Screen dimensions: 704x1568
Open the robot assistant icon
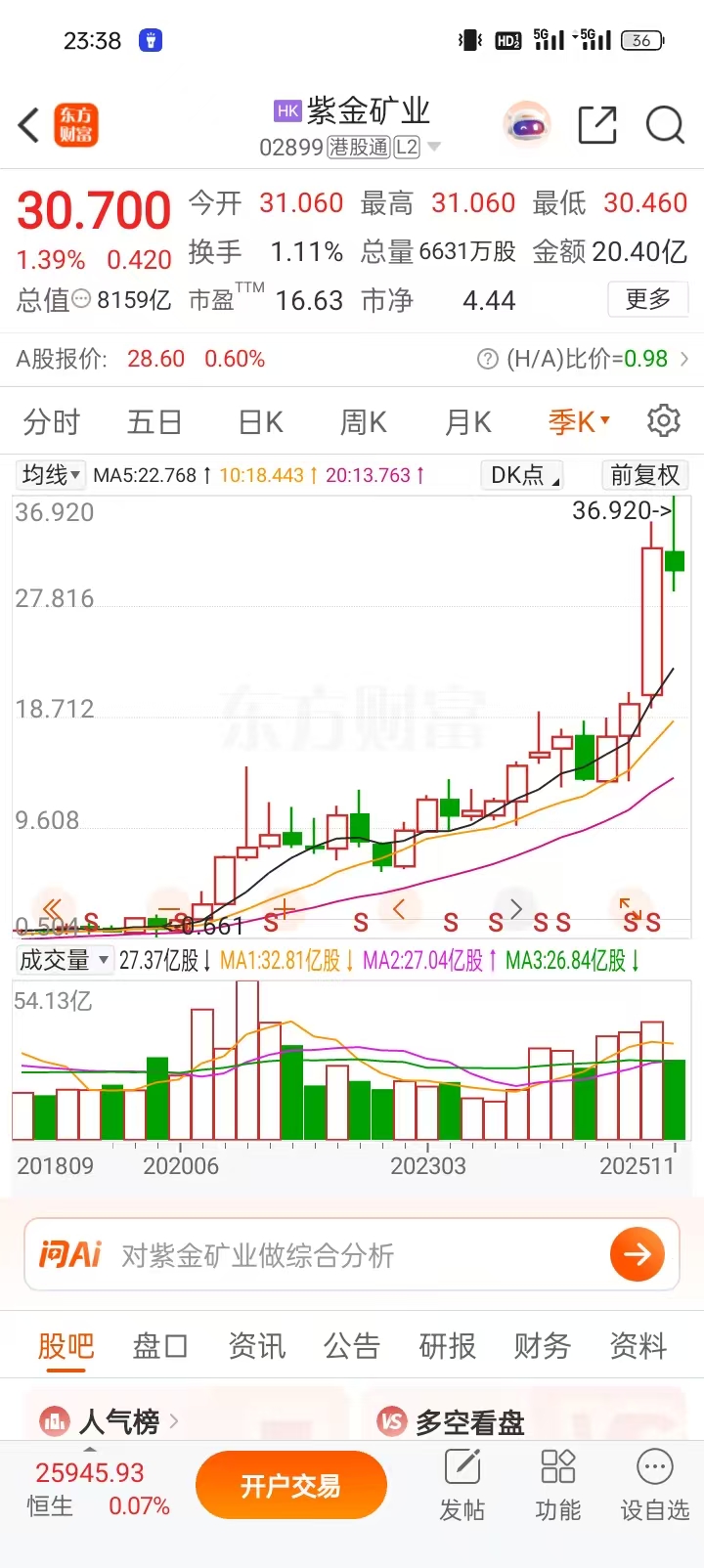pos(527,125)
